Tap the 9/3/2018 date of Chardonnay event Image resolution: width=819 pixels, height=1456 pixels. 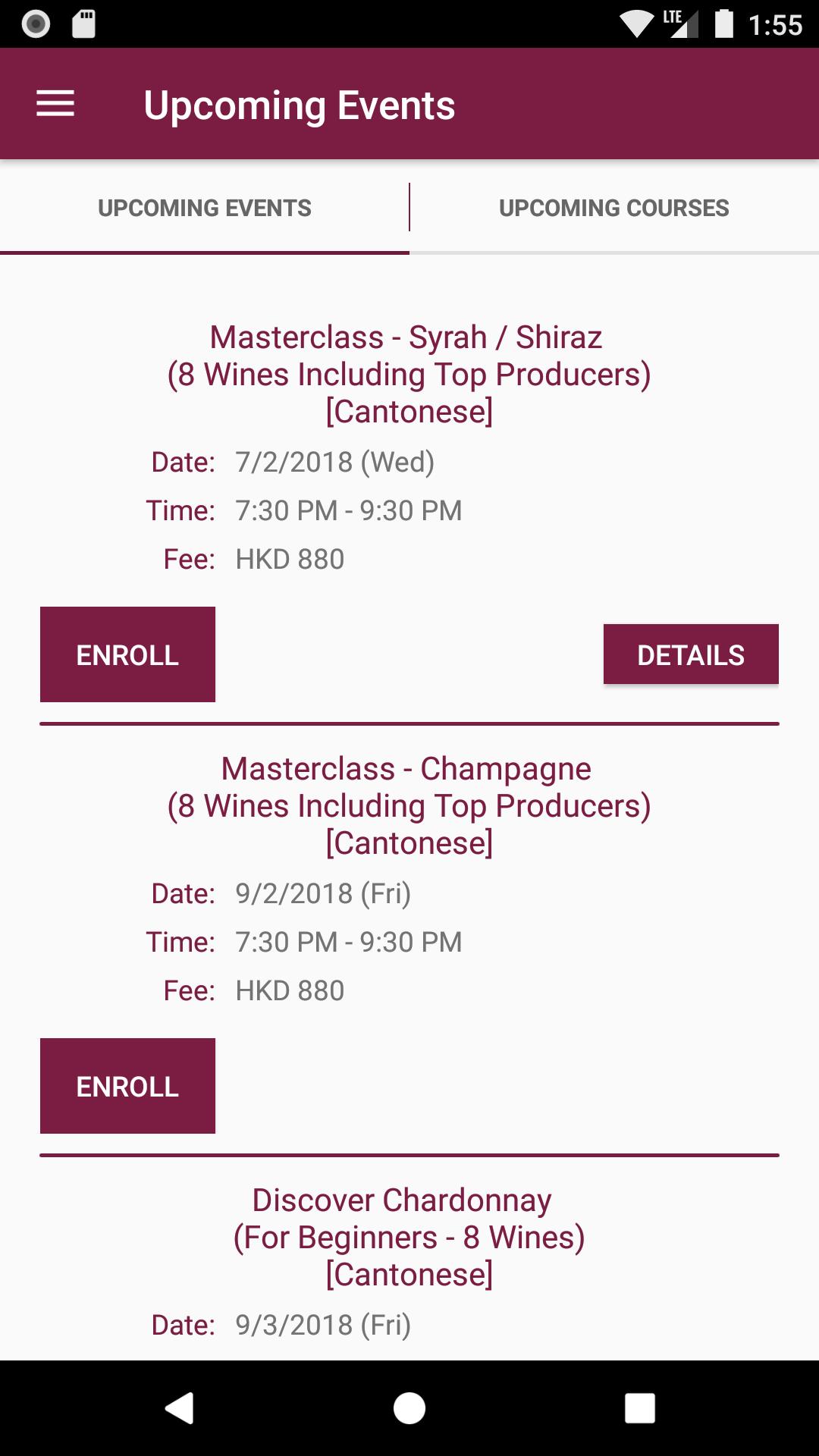(323, 1325)
